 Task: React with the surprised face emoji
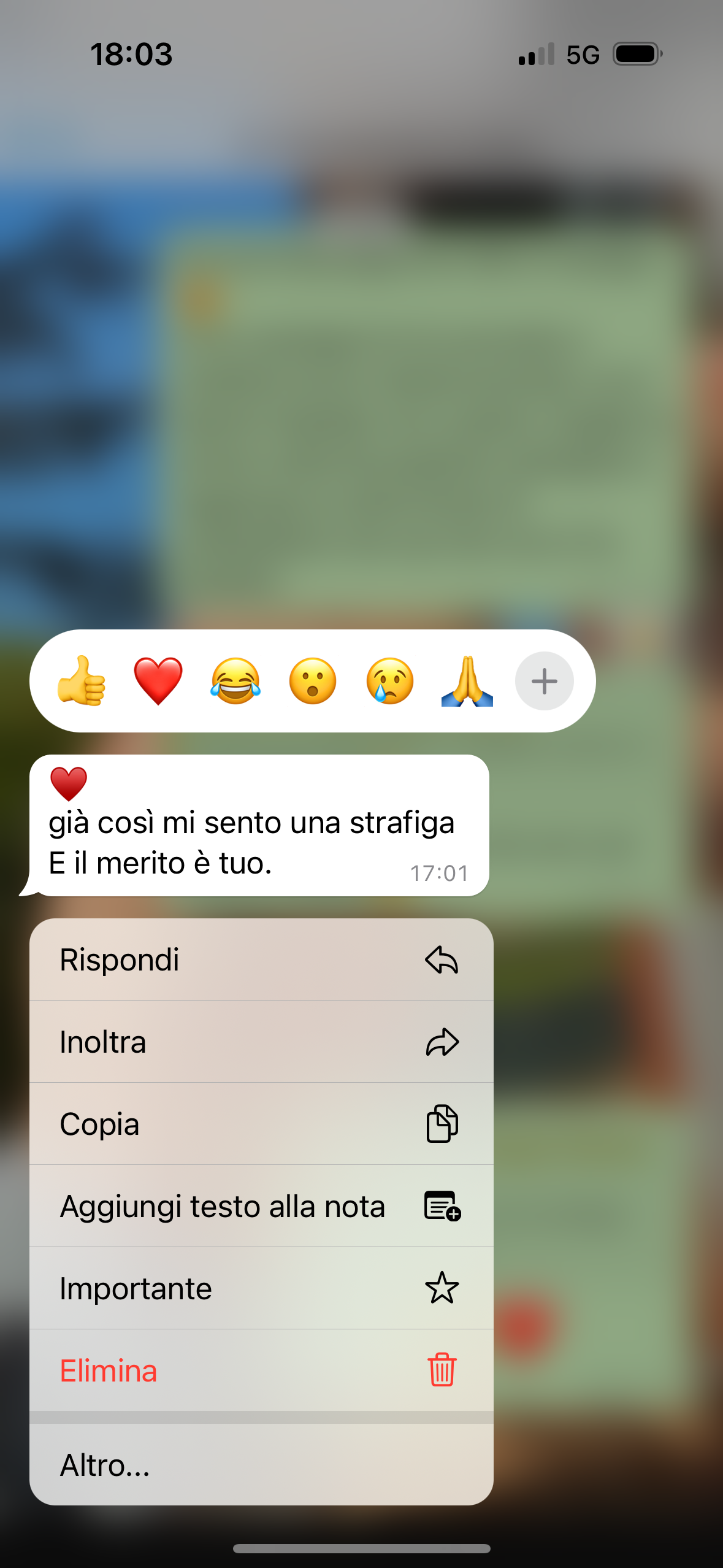tap(313, 681)
